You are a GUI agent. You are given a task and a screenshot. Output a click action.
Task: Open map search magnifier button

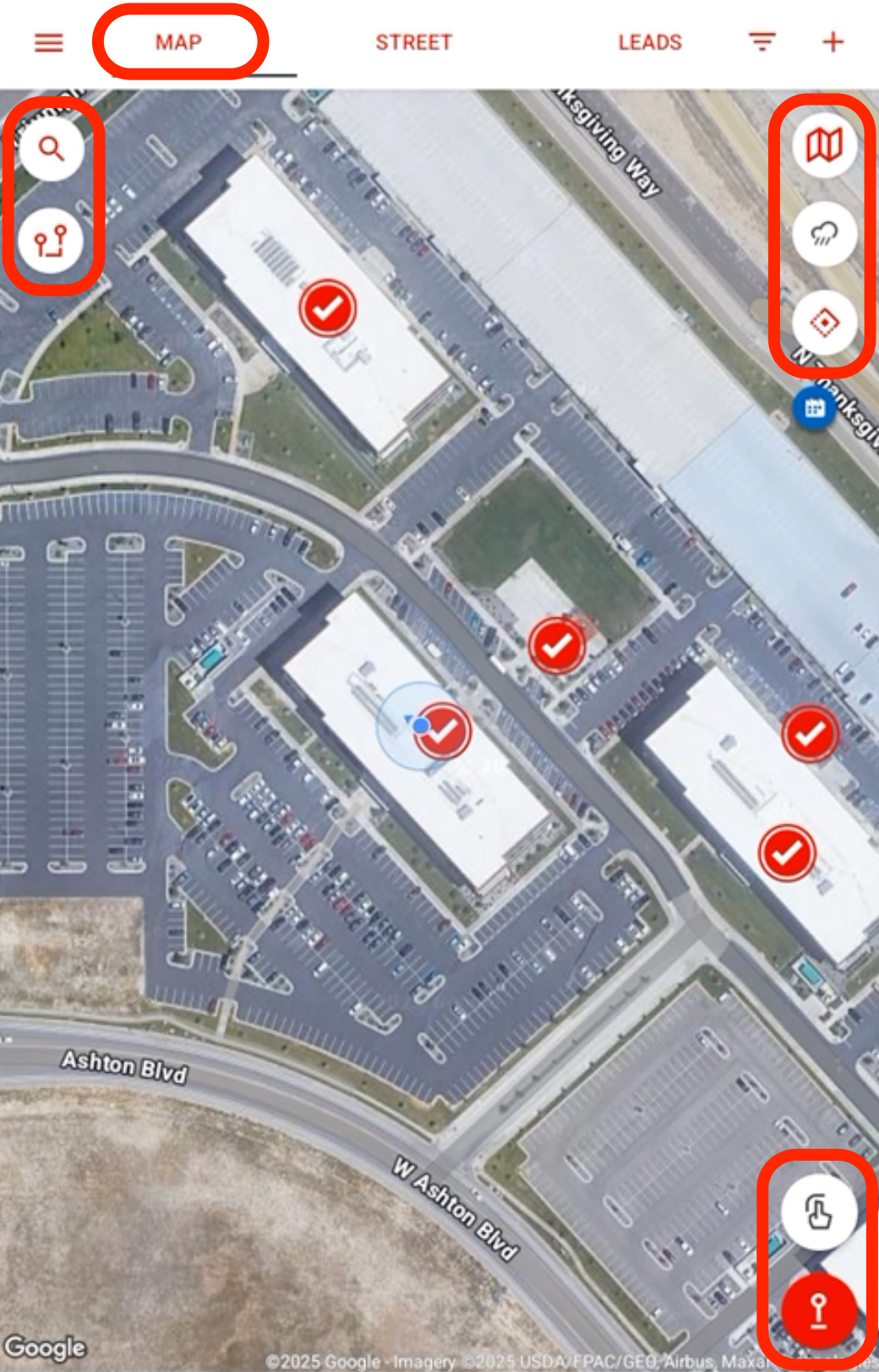(52, 149)
